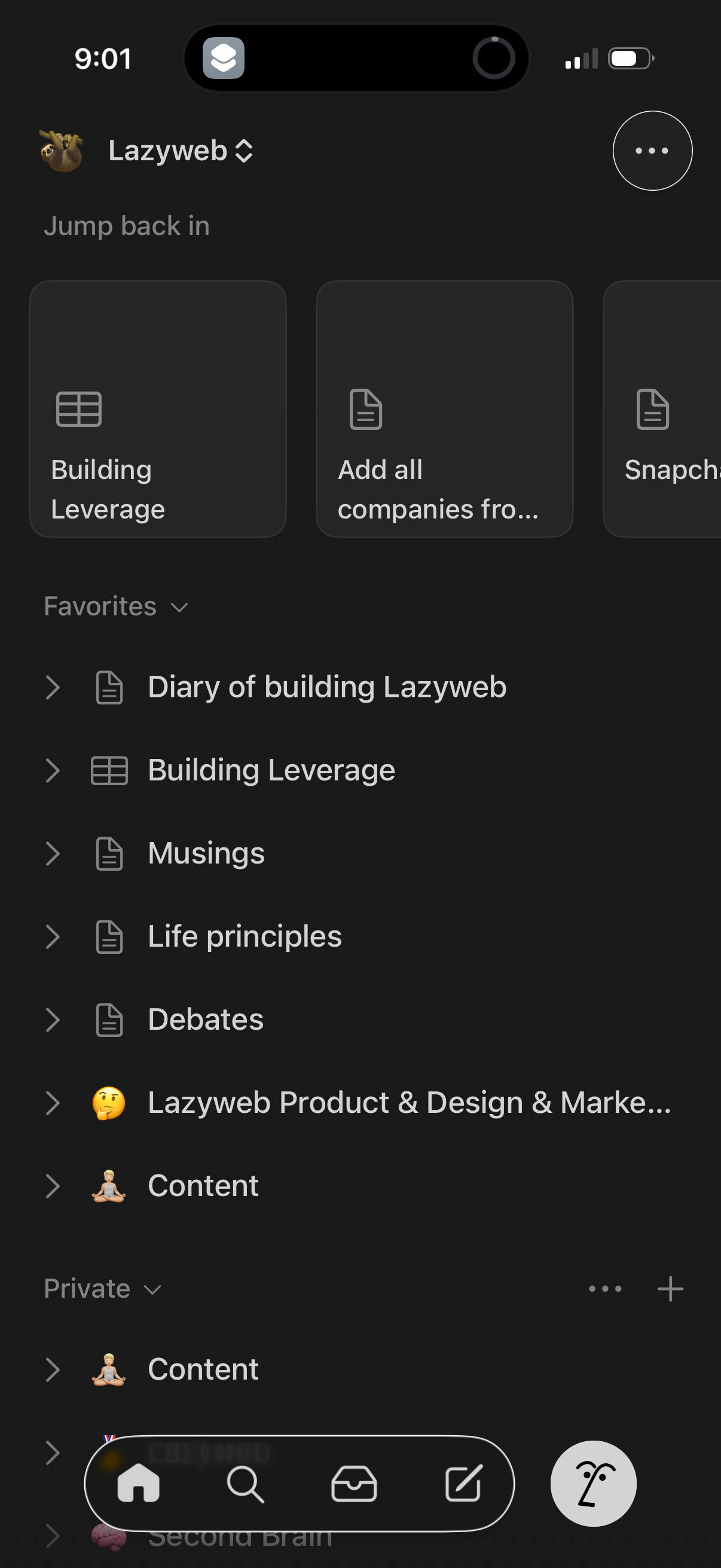The height and width of the screenshot is (1568, 721).
Task: Expand the Debates page tree
Action: [x=53, y=1020]
